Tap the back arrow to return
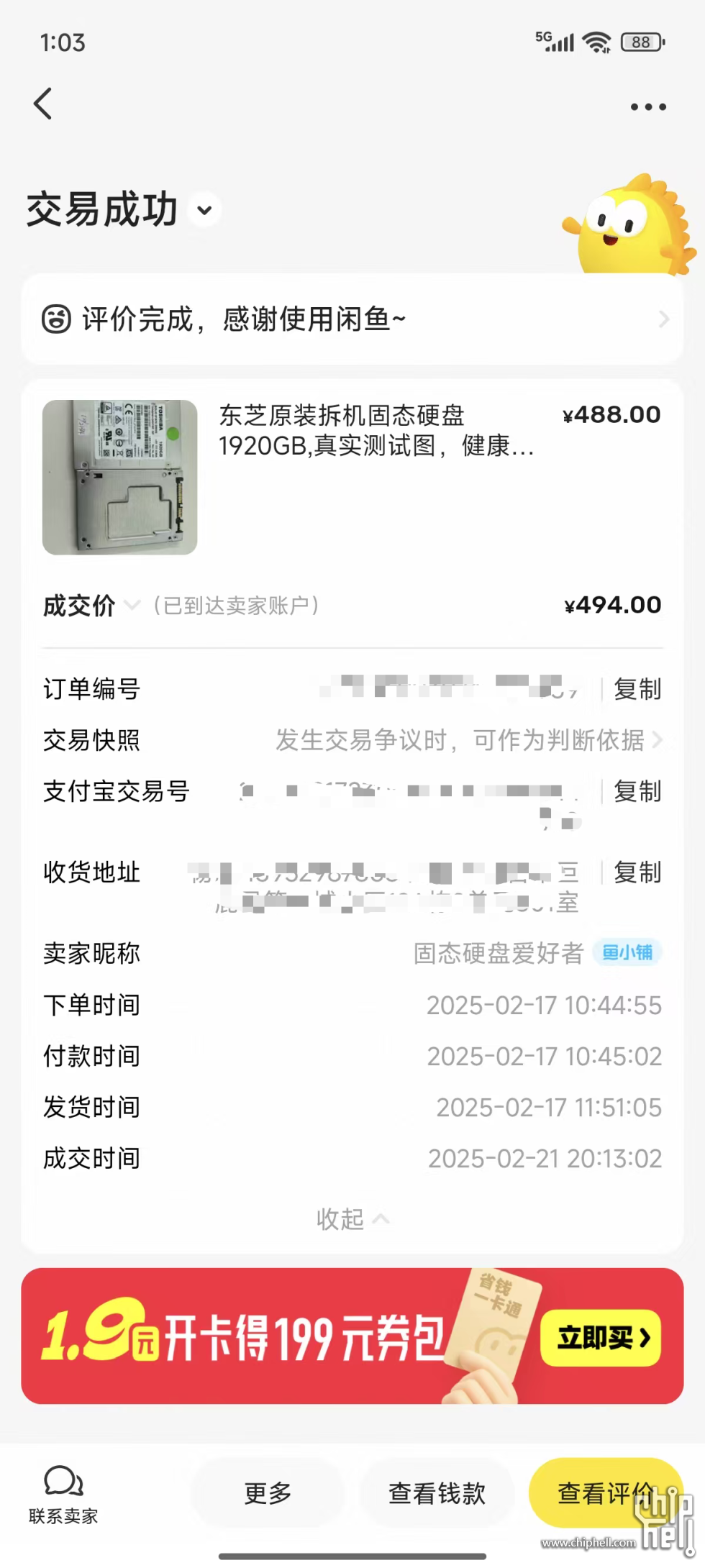This screenshot has width=705, height=1568. tap(42, 104)
